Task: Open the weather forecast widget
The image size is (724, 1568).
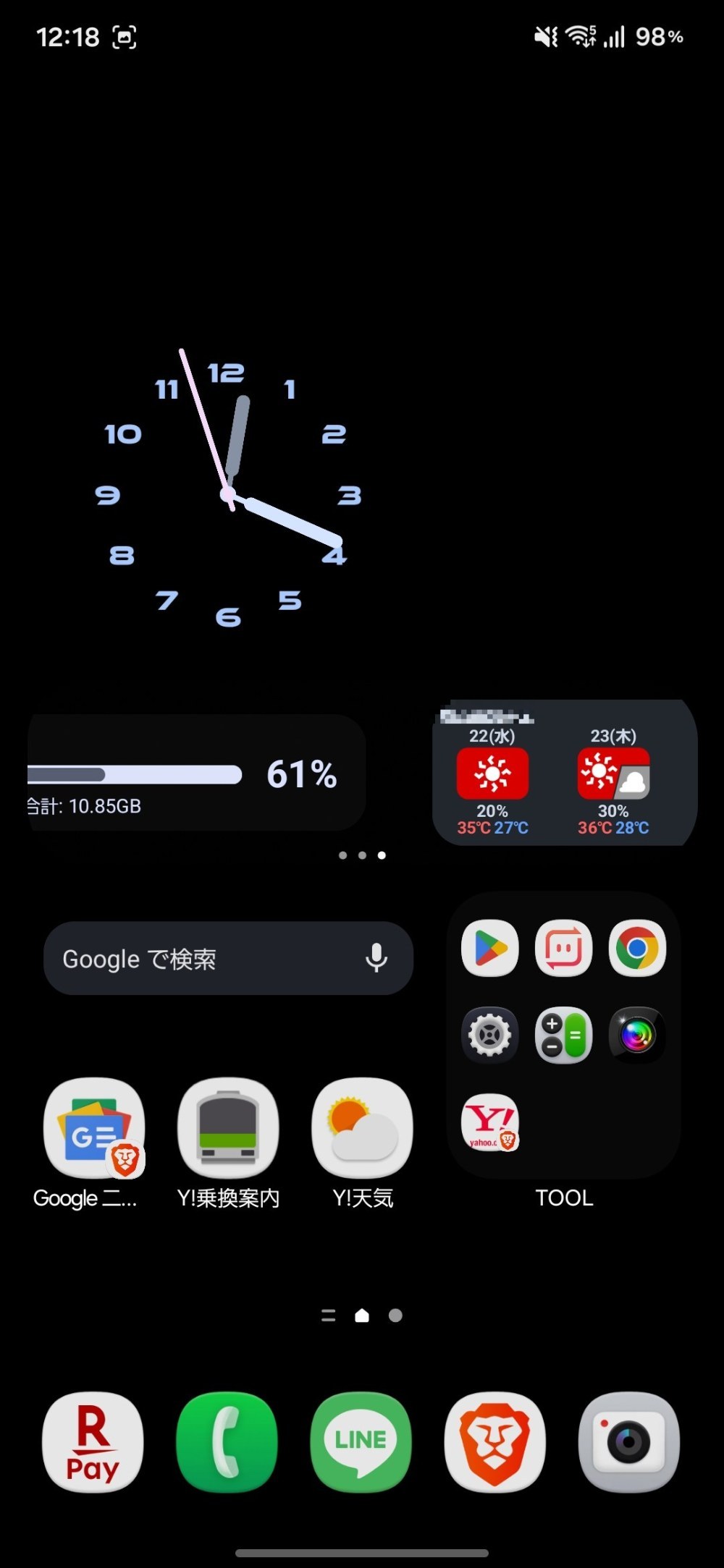Action: [x=565, y=772]
